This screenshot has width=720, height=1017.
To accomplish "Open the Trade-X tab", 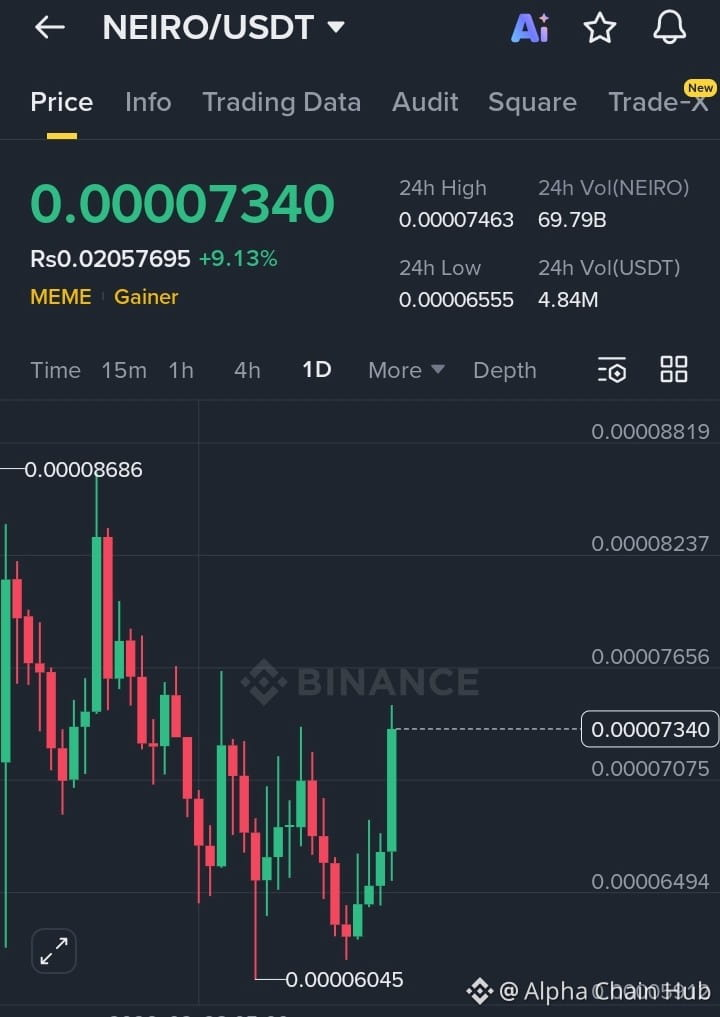I will [658, 102].
